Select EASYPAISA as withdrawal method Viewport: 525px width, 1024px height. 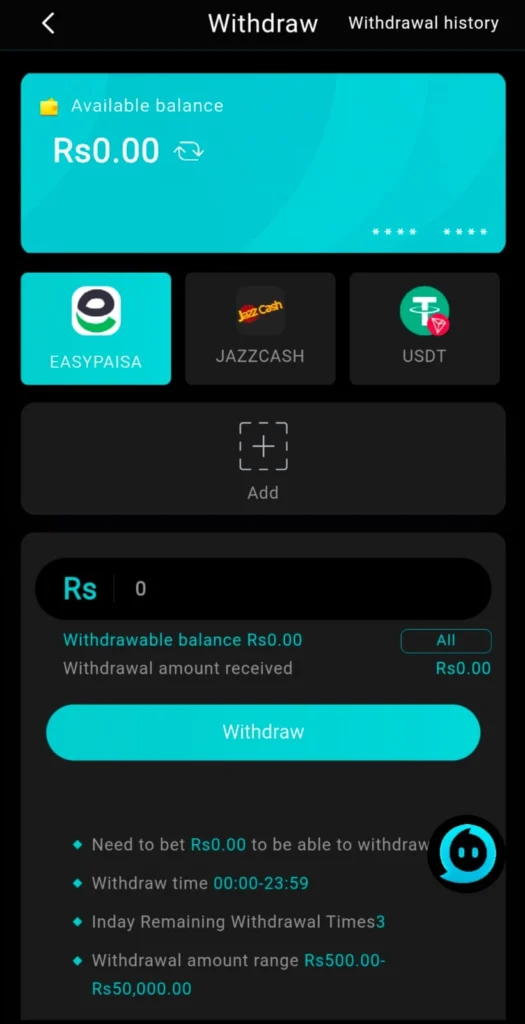pyautogui.click(x=96, y=328)
